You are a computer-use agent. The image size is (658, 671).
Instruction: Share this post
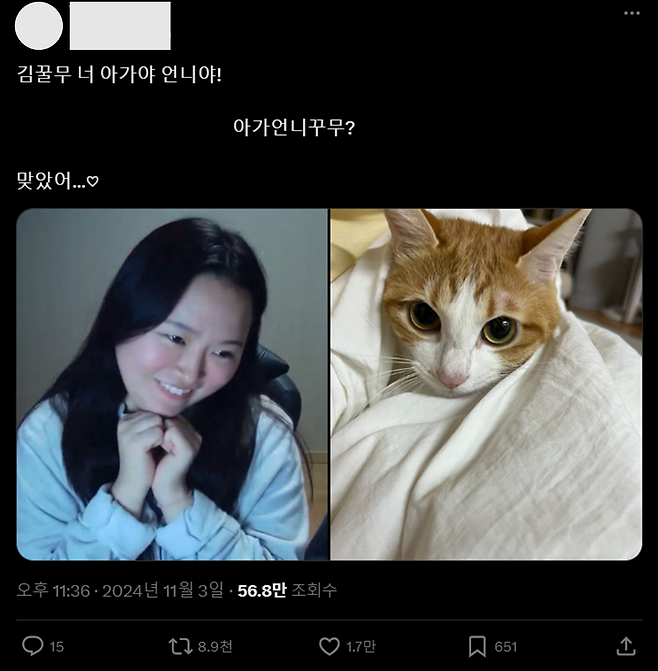pos(626,646)
